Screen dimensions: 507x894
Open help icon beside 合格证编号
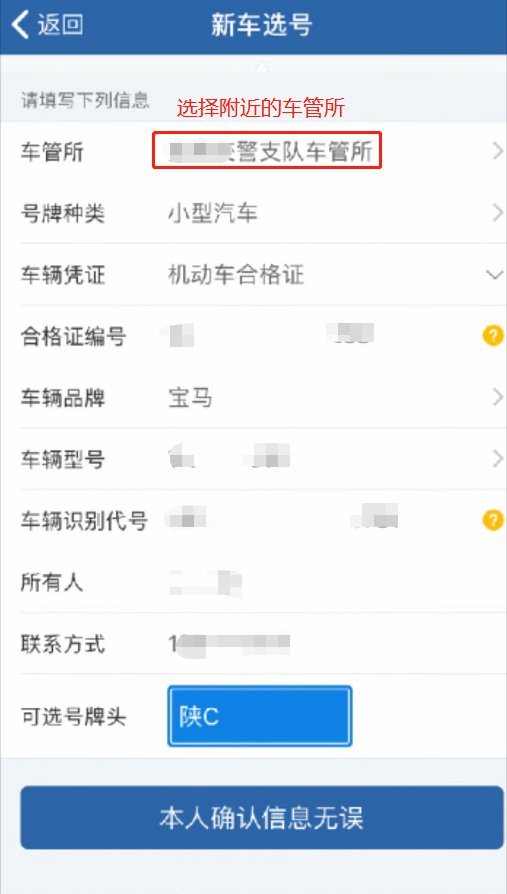coord(493,336)
